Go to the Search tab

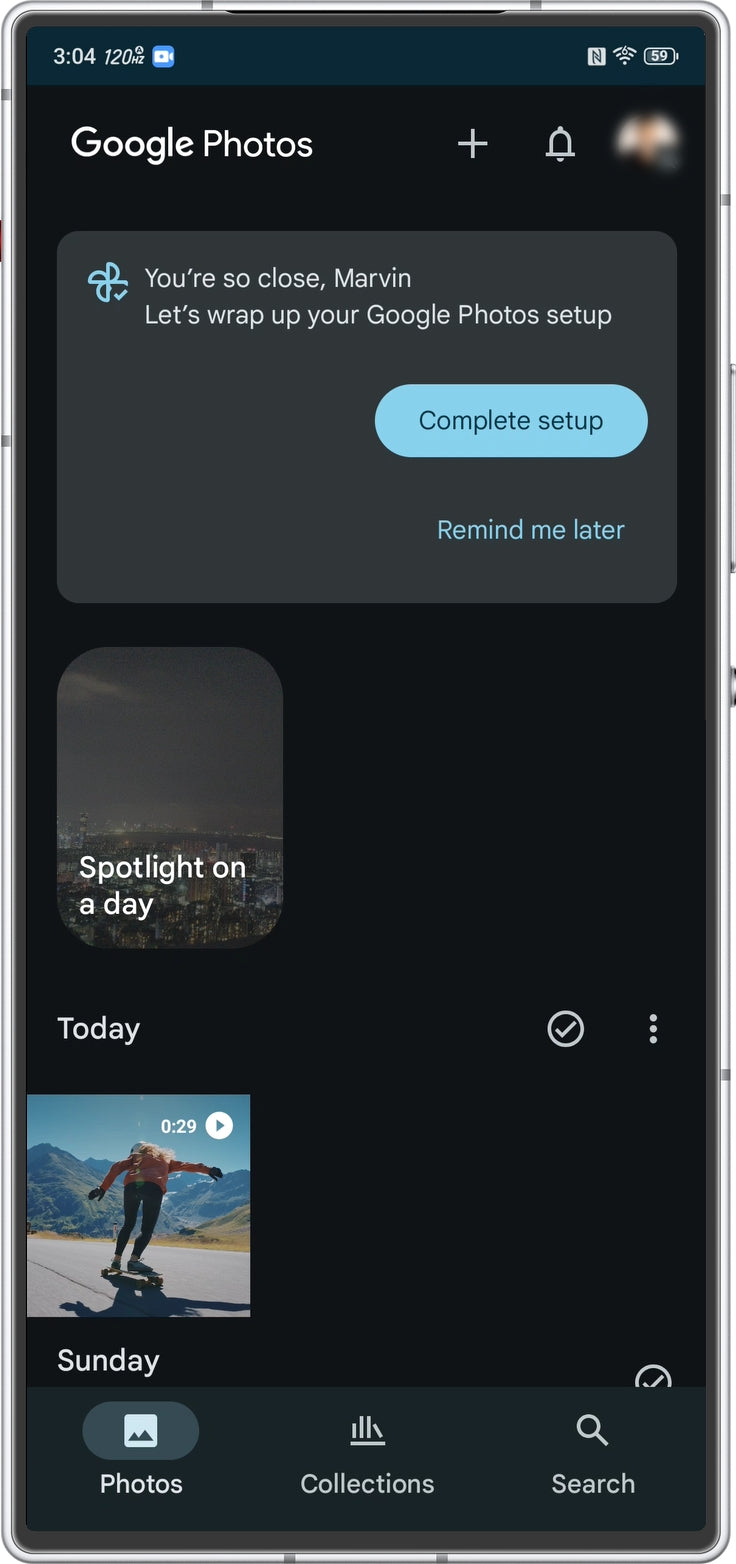pos(593,1450)
